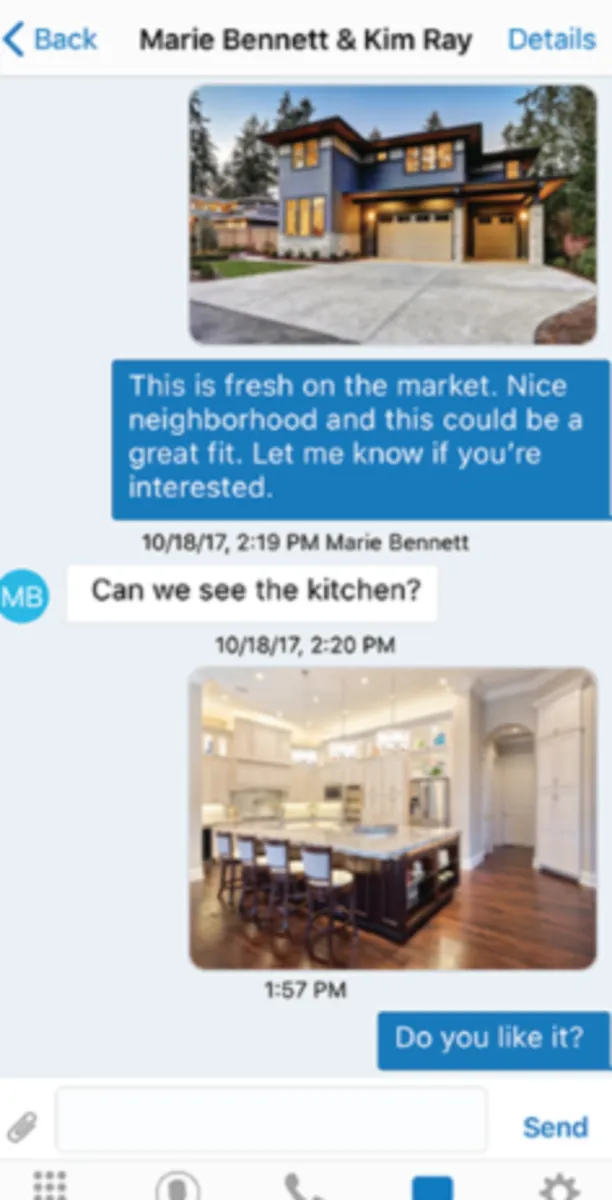Go back to the previous screen
This screenshot has width=612, height=1200.
point(50,40)
